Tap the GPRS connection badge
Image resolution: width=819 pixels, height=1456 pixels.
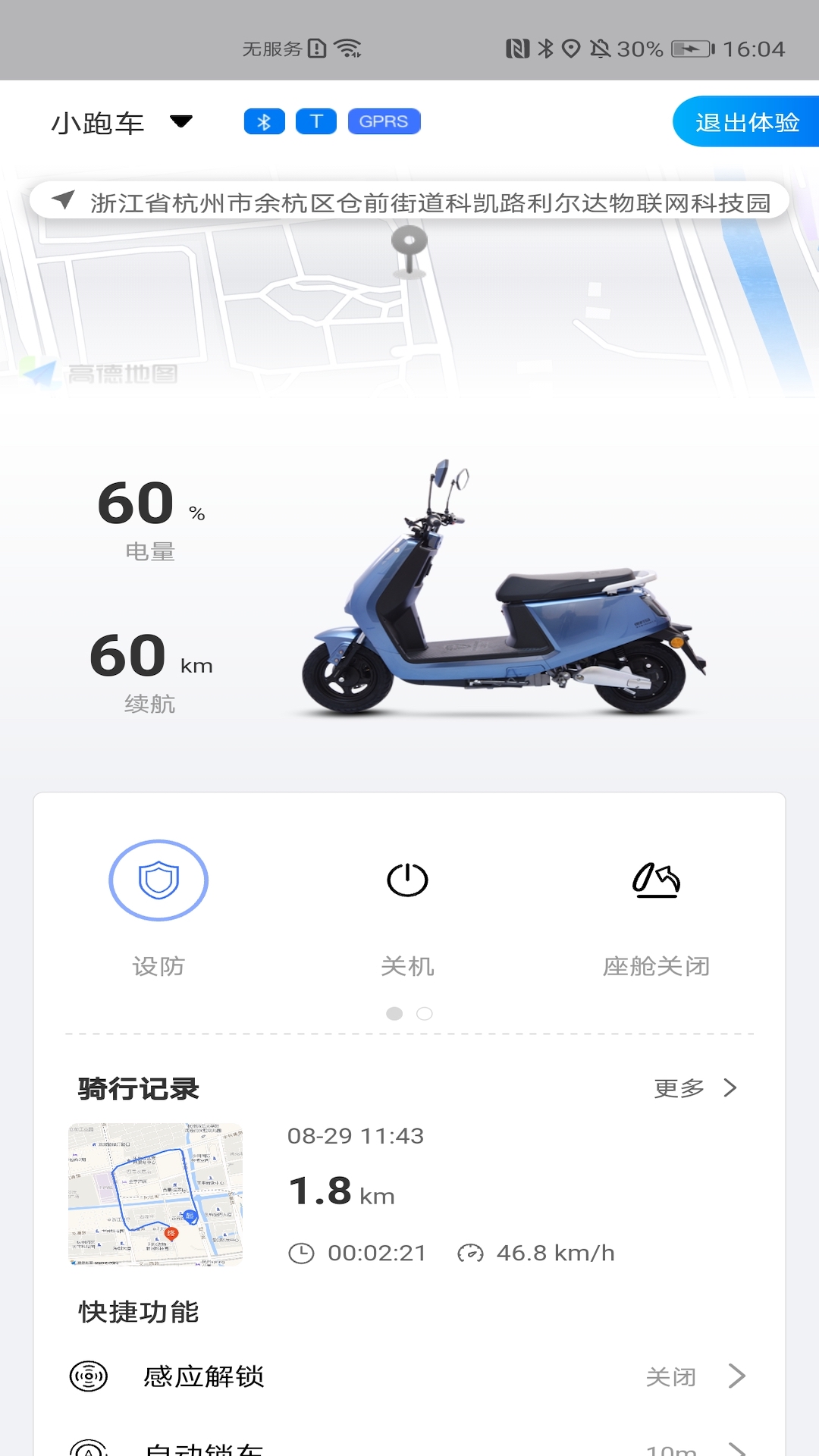(384, 121)
